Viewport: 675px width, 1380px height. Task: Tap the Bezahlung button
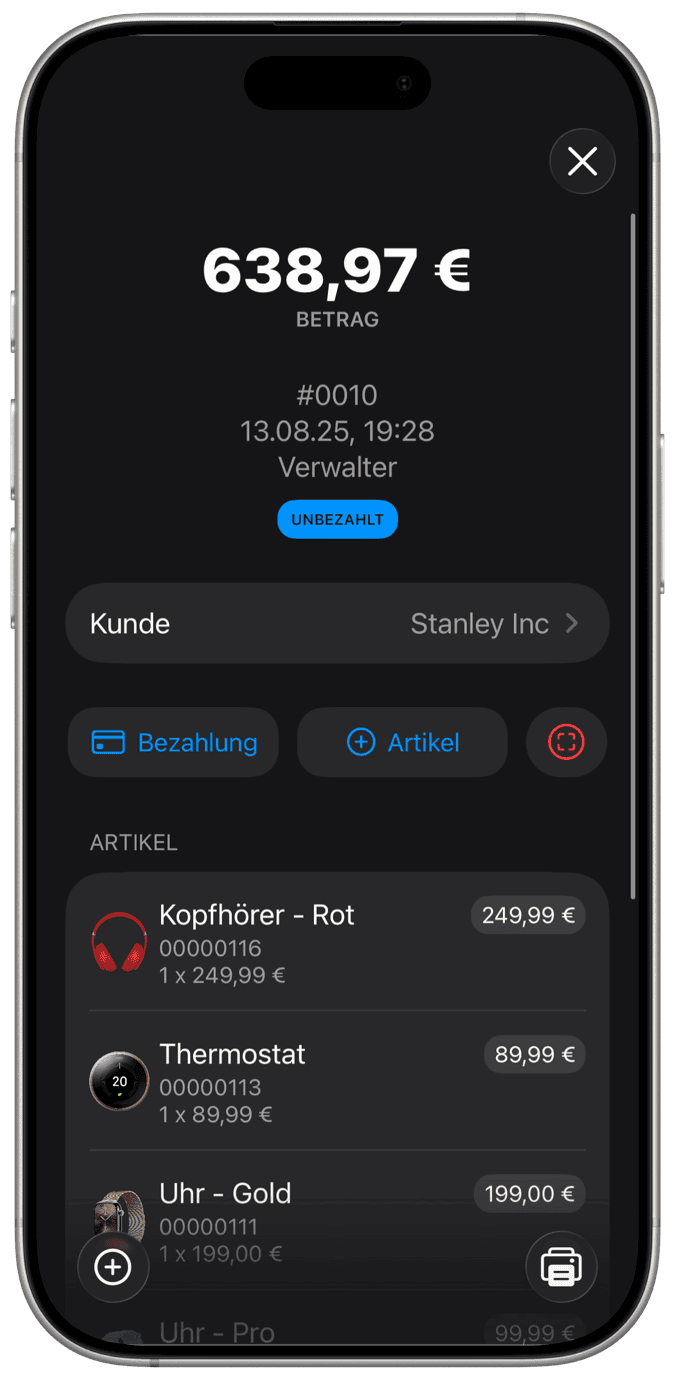[x=174, y=742]
